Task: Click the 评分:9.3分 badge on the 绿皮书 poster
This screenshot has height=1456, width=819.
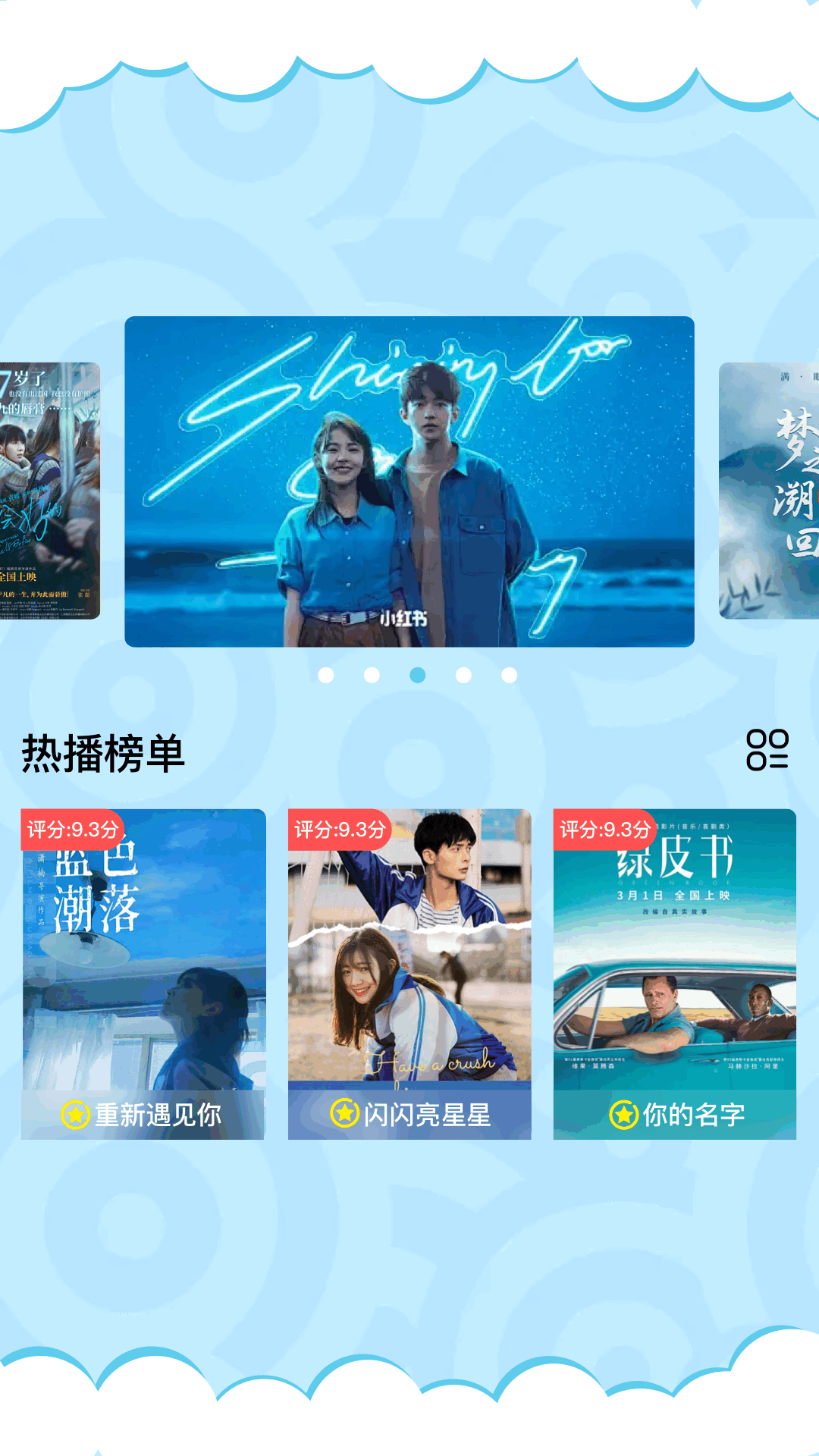Action: (x=604, y=831)
